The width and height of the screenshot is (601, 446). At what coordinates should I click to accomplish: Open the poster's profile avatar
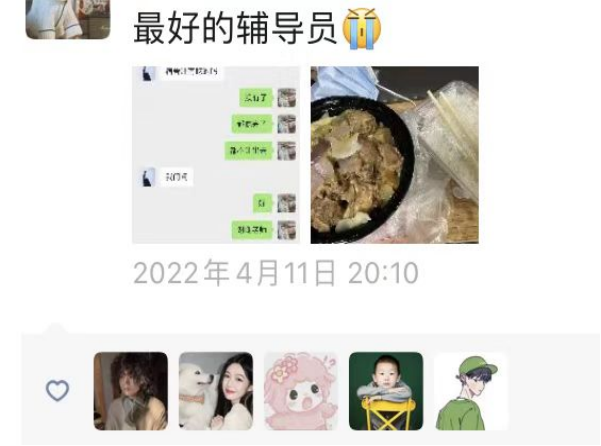(x=67, y=19)
